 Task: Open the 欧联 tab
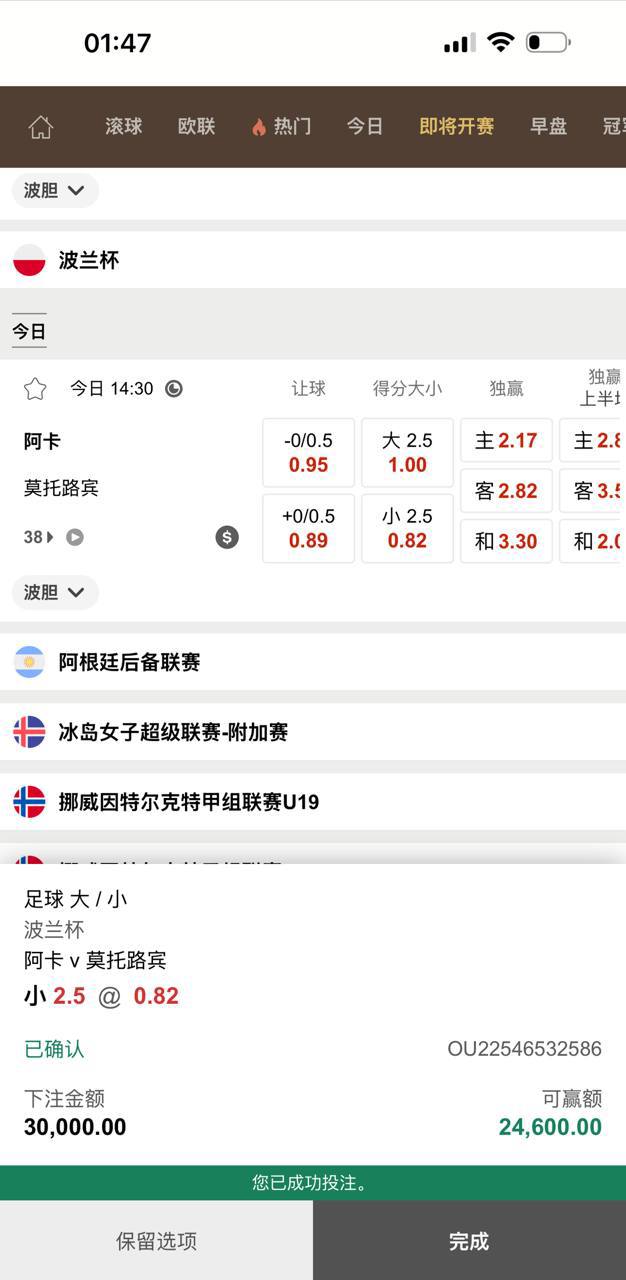click(x=196, y=126)
